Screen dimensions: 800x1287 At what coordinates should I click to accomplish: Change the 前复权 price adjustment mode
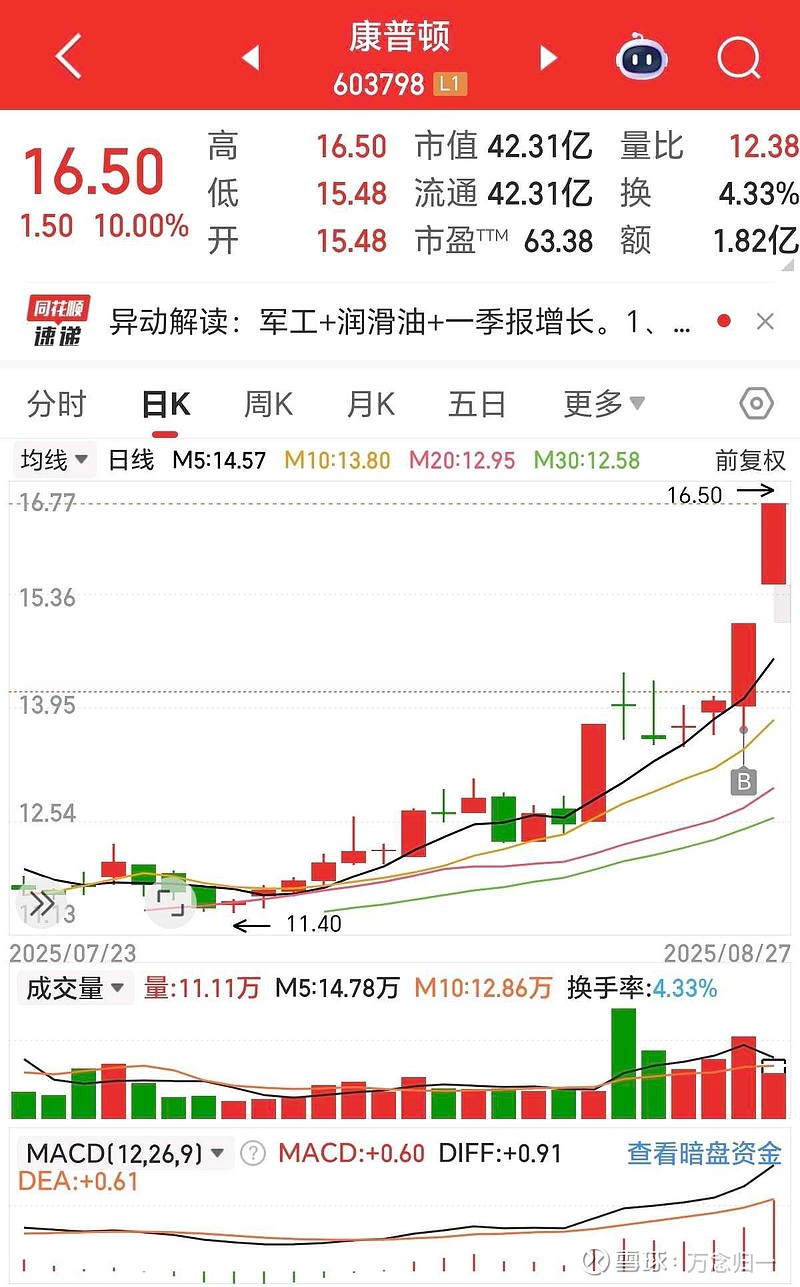coord(750,460)
